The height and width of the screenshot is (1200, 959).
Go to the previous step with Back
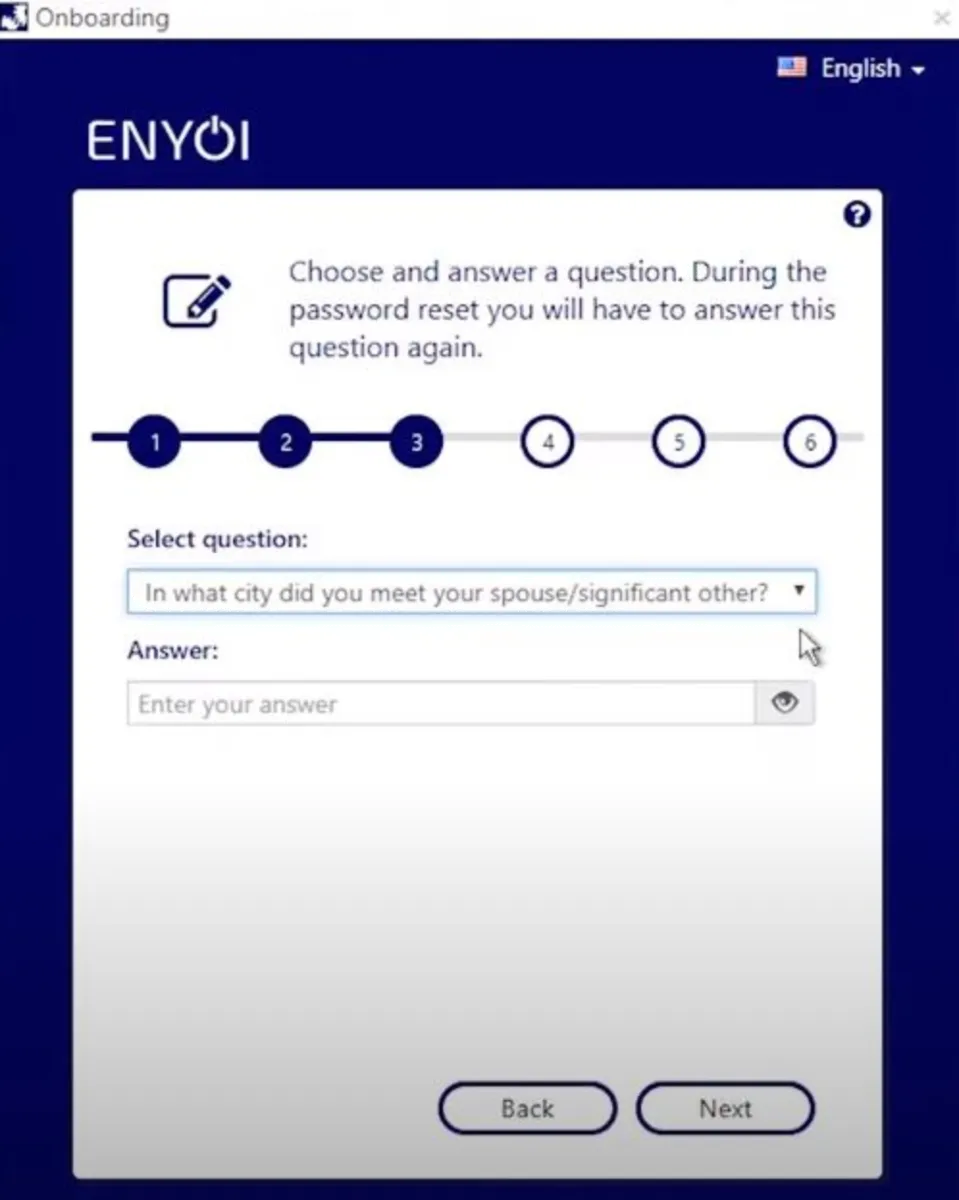527,1108
